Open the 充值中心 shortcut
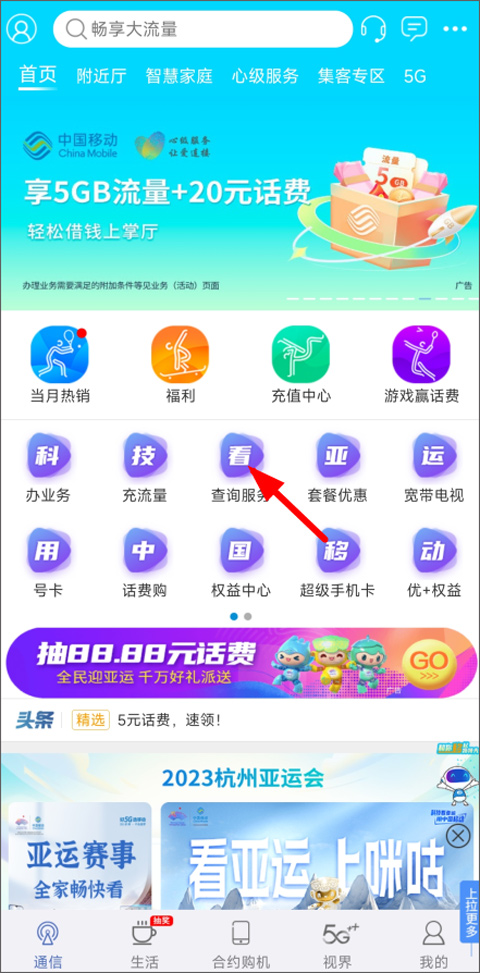This screenshot has height=973, width=480. (x=301, y=365)
